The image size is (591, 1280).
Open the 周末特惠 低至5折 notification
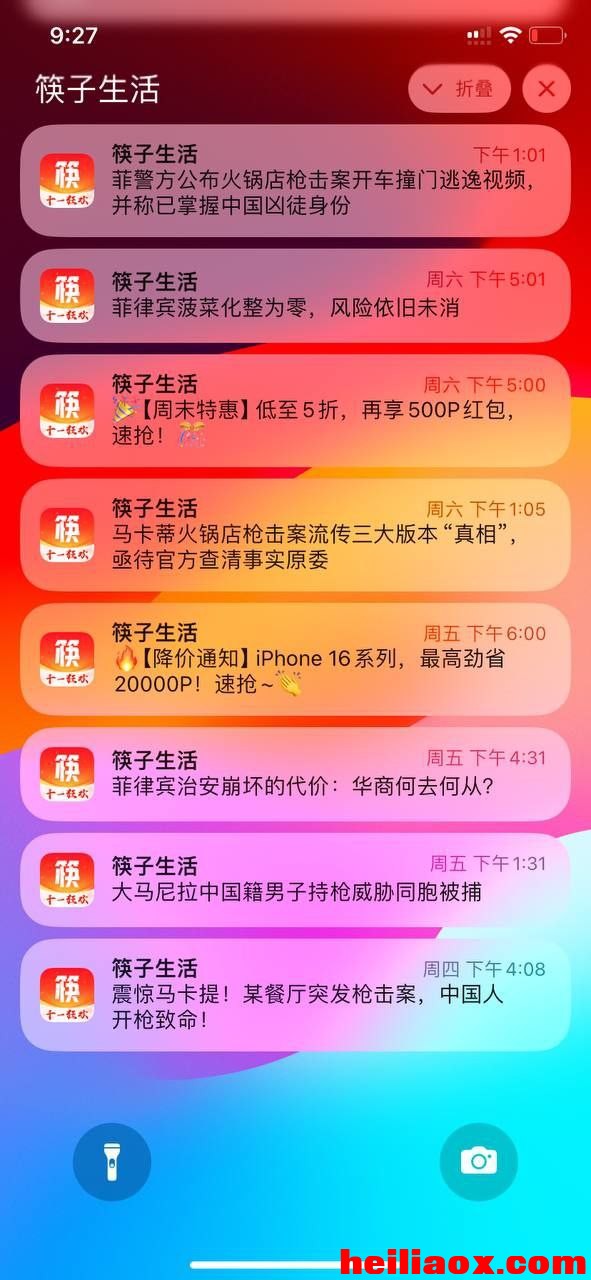(295, 410)
